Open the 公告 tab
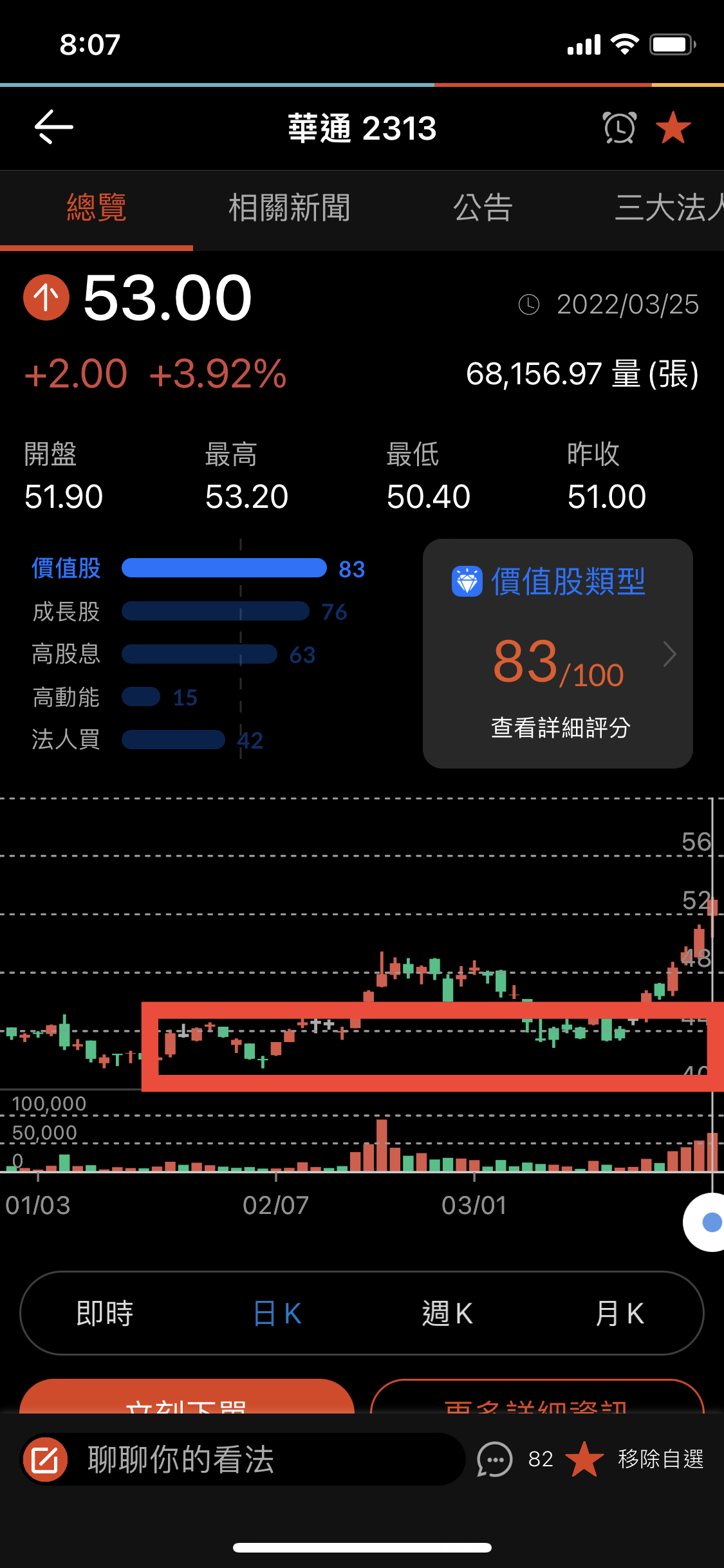Screen dimensions: 724x1568 coord(483,208)
